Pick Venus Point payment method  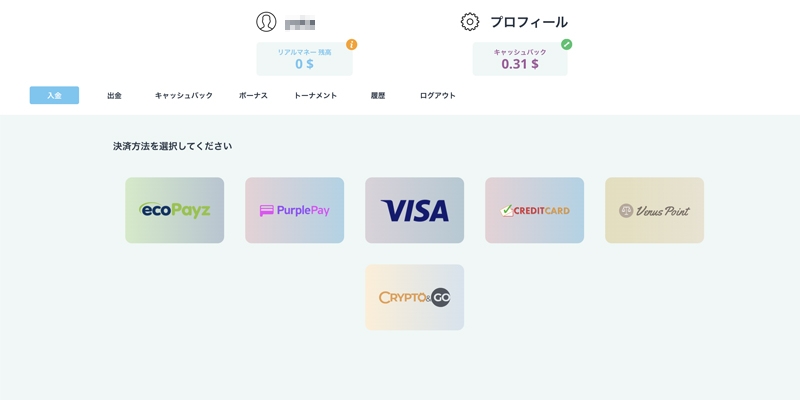[x=654, y=210]
